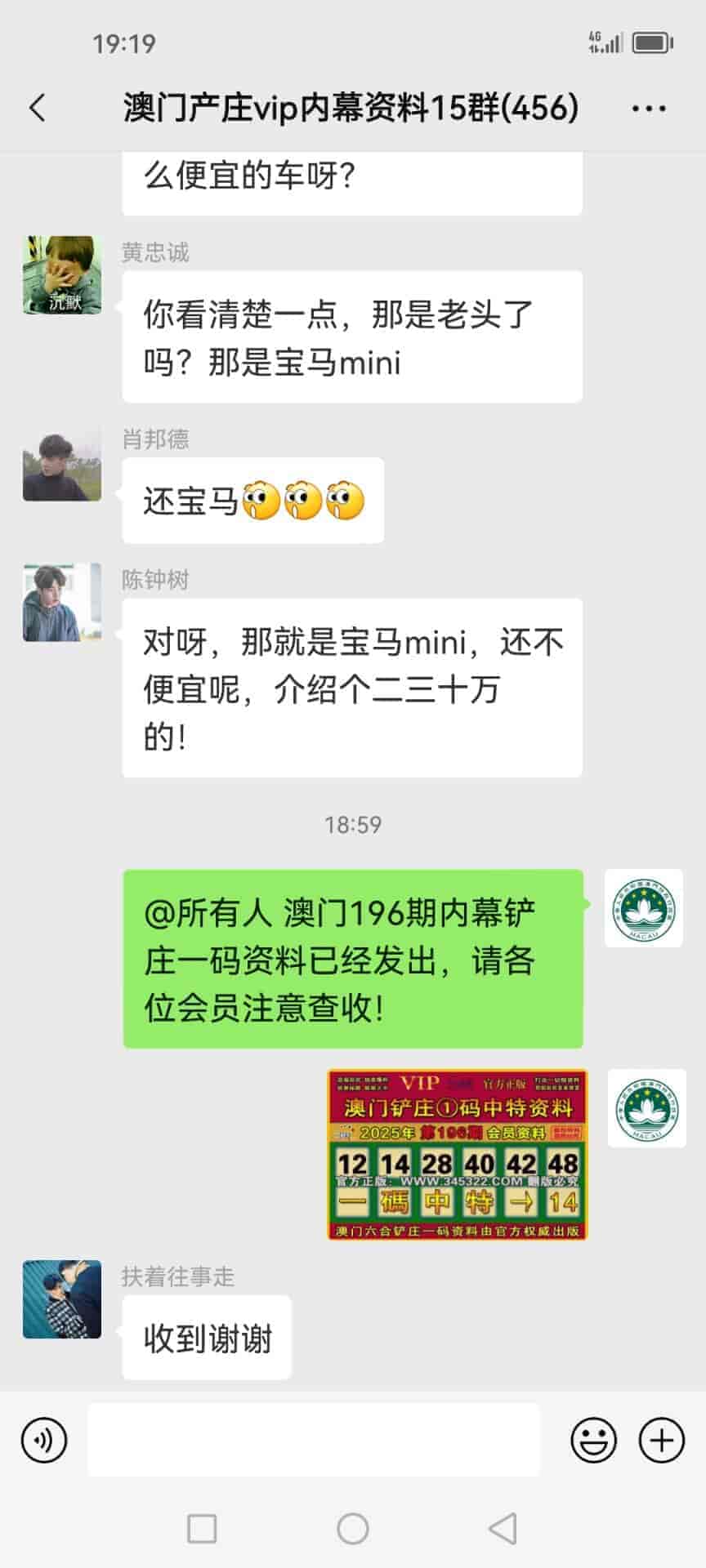Tap the system back navigation button
Image resolution: width=706 pixels, height=1568 pixels.
502,1529
